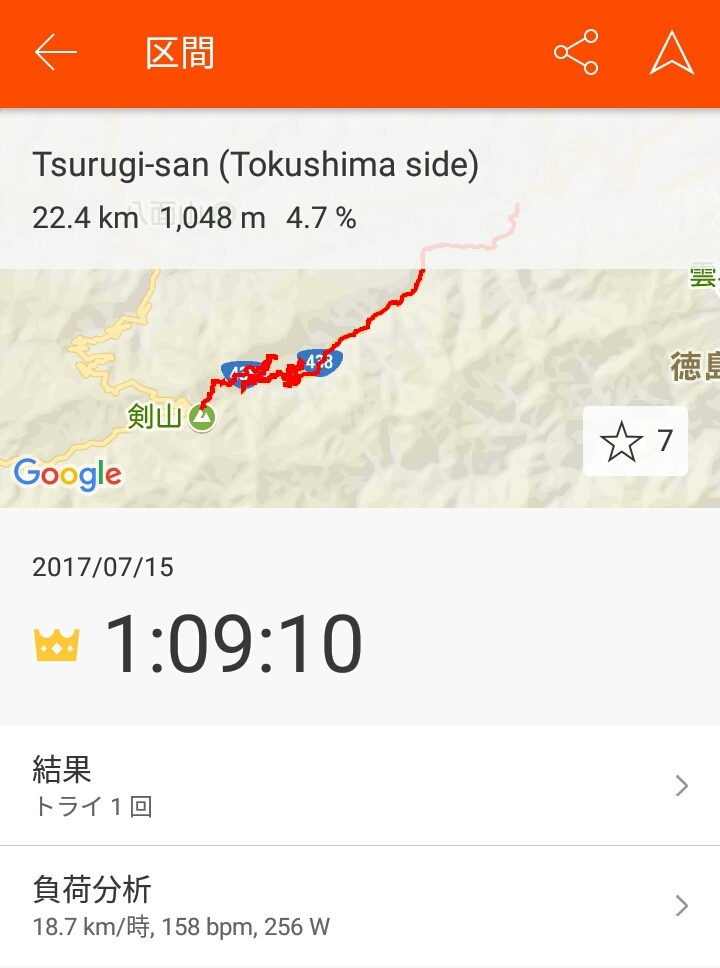Open the 結果 row
The width and height of the screenshot is (720, 968).
coord(360,786)
